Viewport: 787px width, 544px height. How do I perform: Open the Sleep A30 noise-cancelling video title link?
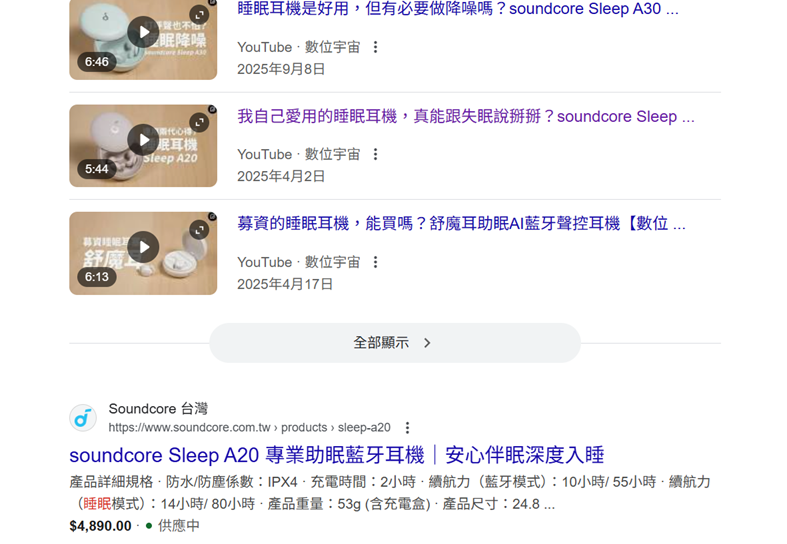(458, 9)
